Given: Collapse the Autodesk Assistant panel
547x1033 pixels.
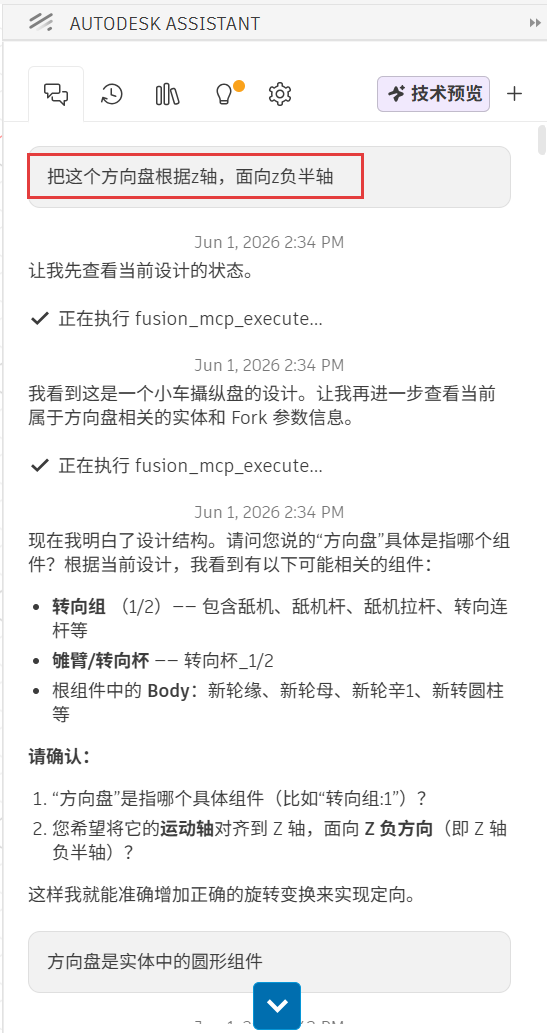Looking at the screenshot, I should pos(534,23).
